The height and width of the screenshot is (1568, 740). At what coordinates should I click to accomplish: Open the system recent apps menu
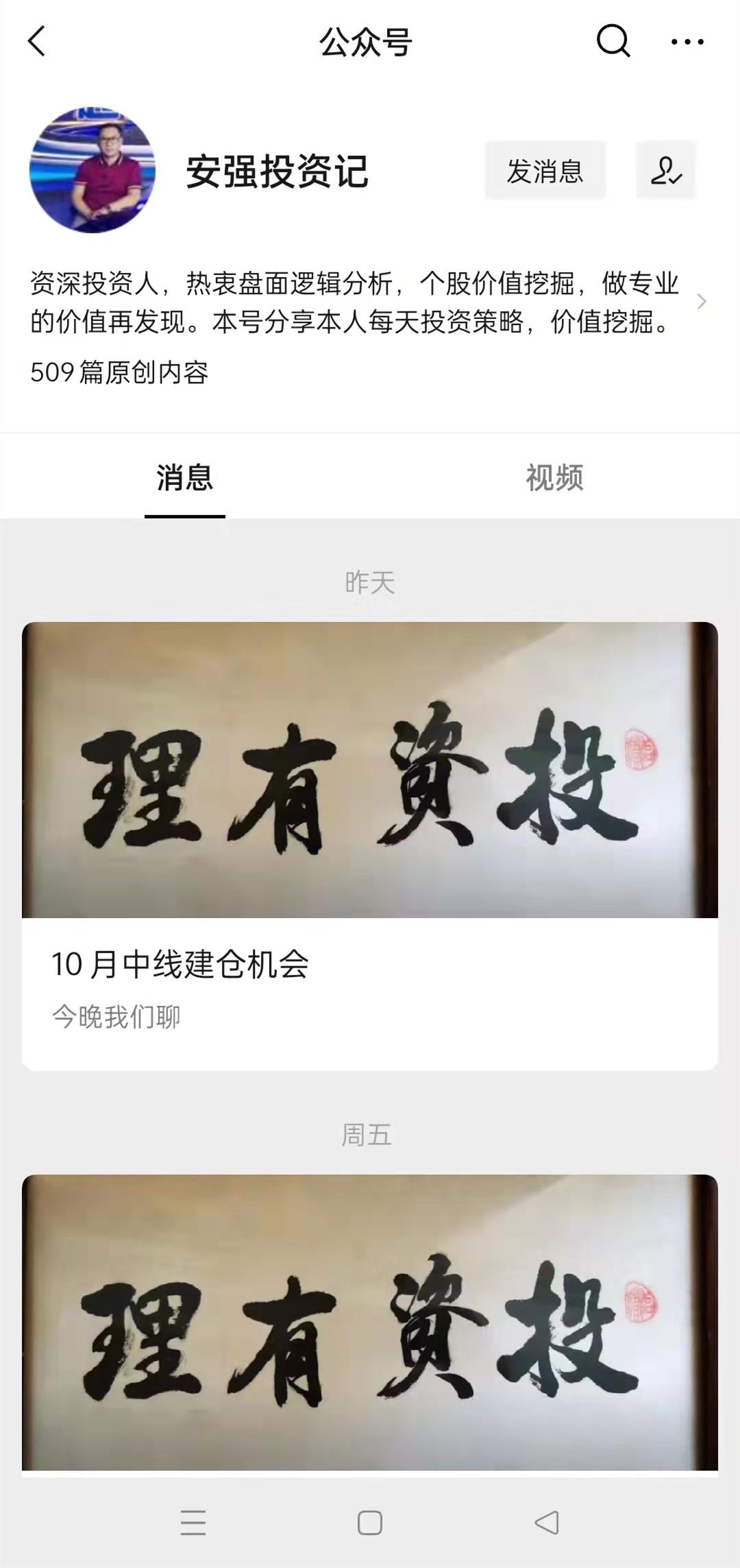(x=193, y=1522)
